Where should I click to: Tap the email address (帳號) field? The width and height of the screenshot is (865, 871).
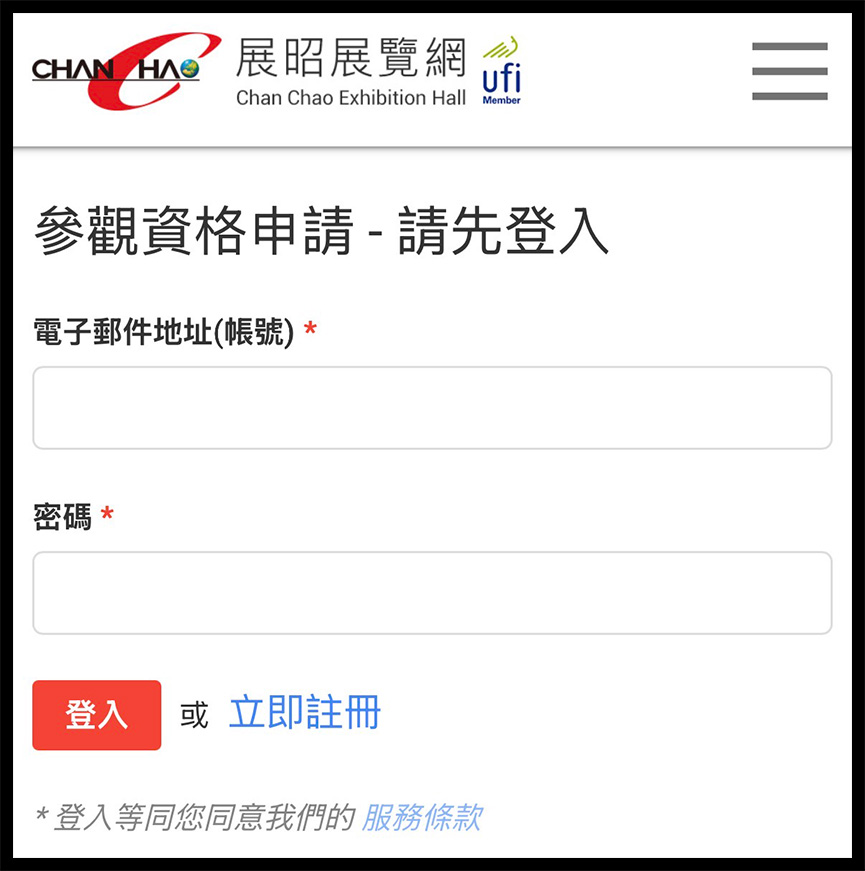coord(432,408)
